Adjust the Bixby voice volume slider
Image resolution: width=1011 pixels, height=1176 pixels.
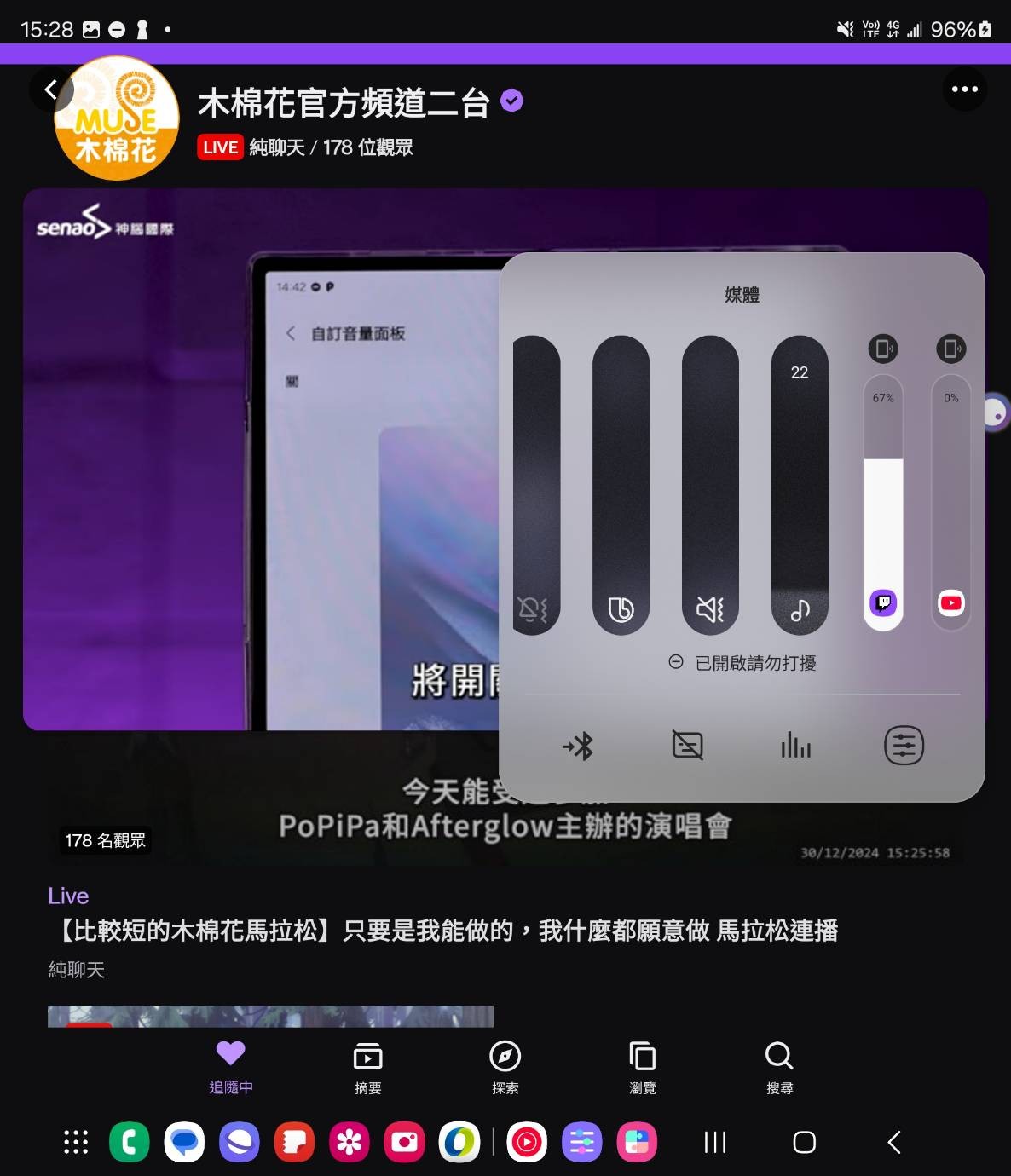(621, 486)
